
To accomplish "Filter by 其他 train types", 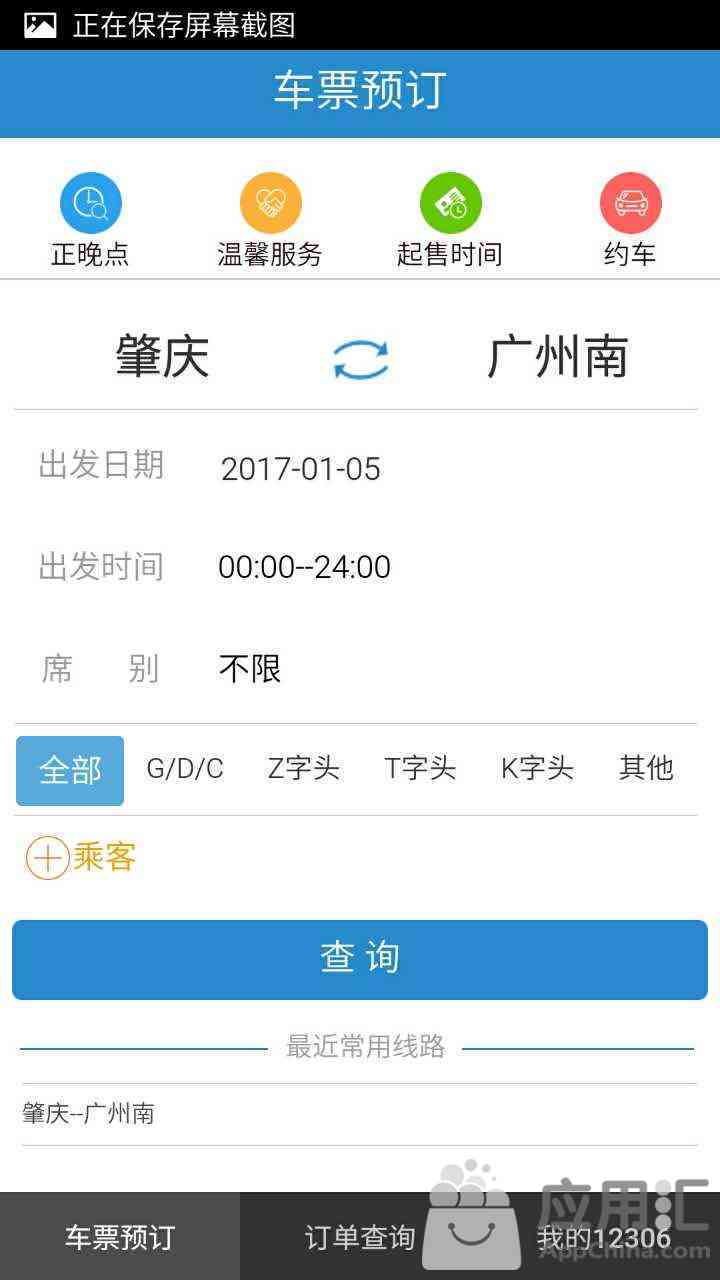I will [646, 769].
